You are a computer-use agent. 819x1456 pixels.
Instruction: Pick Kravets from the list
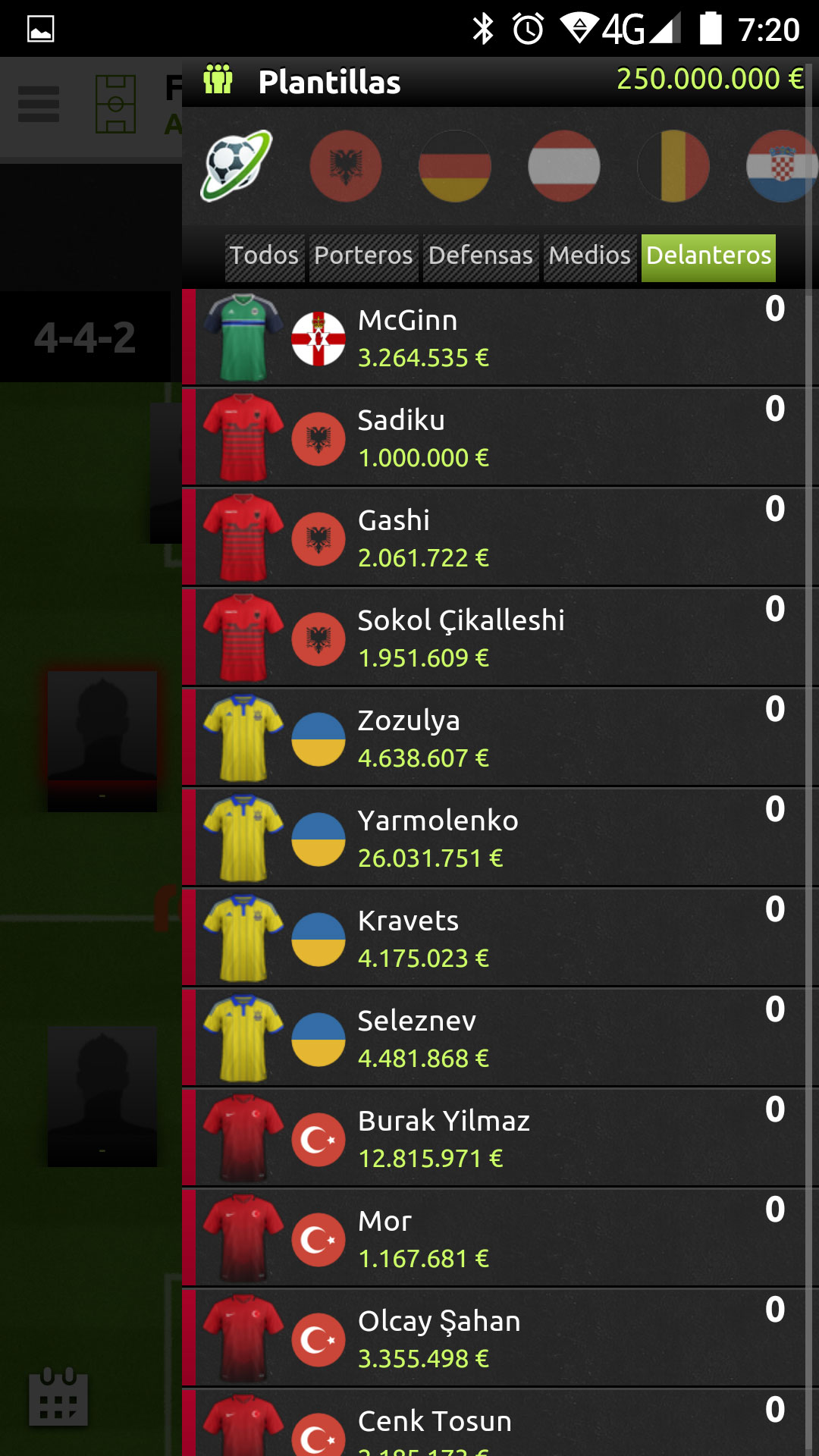pos(493,939)
